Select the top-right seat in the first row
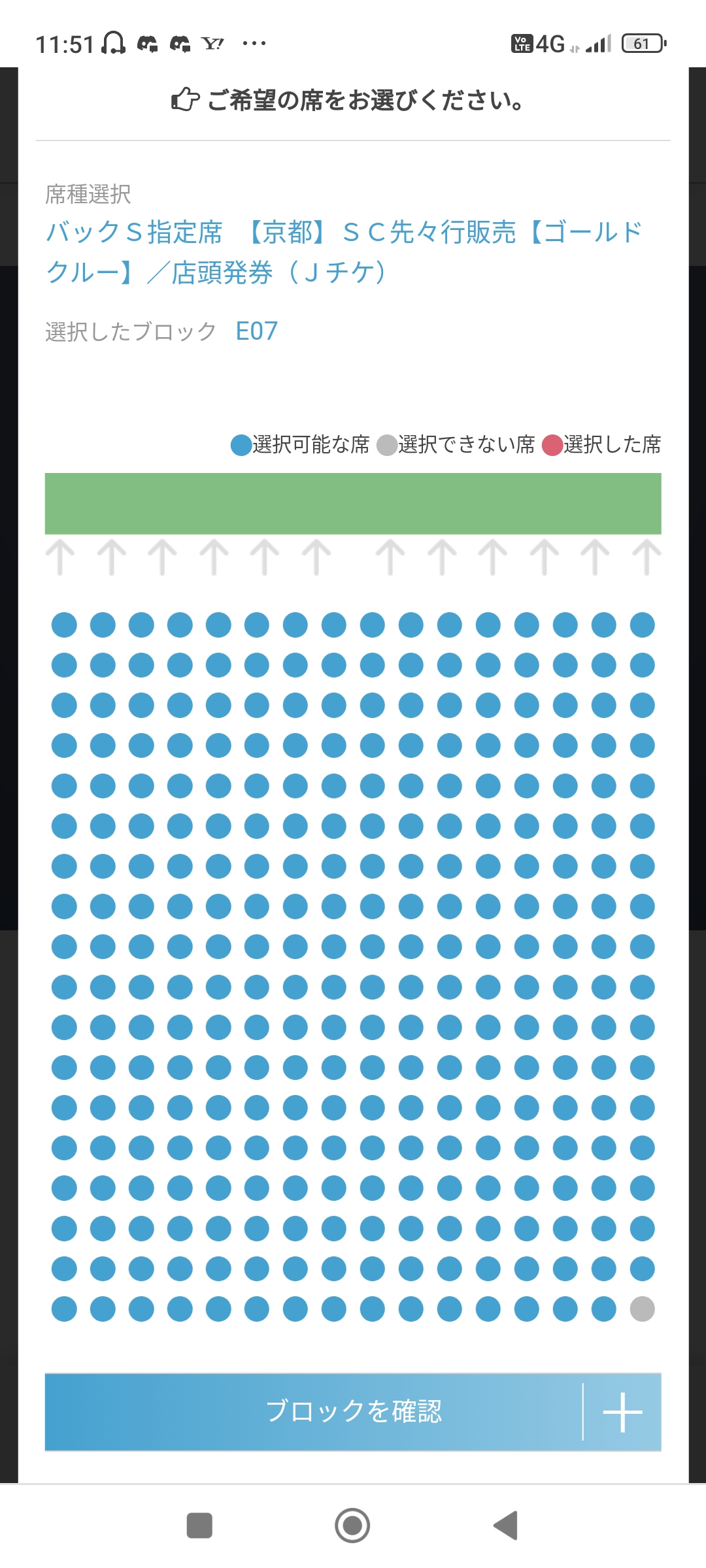Viewport: 706px width, 1568px height. click(642, 625)
